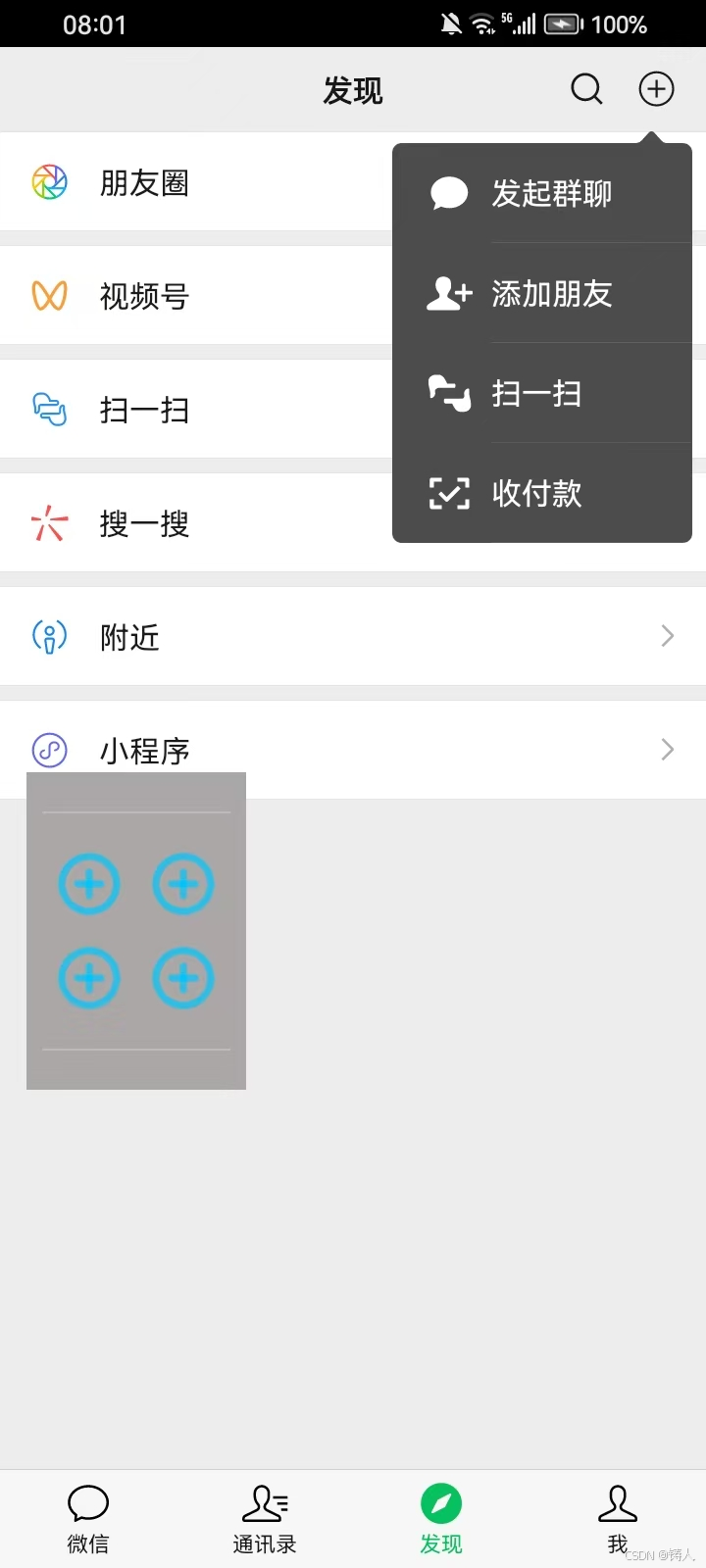Open the search magnifier icon
706x1568 pixels.
click(x=586, y=89)
